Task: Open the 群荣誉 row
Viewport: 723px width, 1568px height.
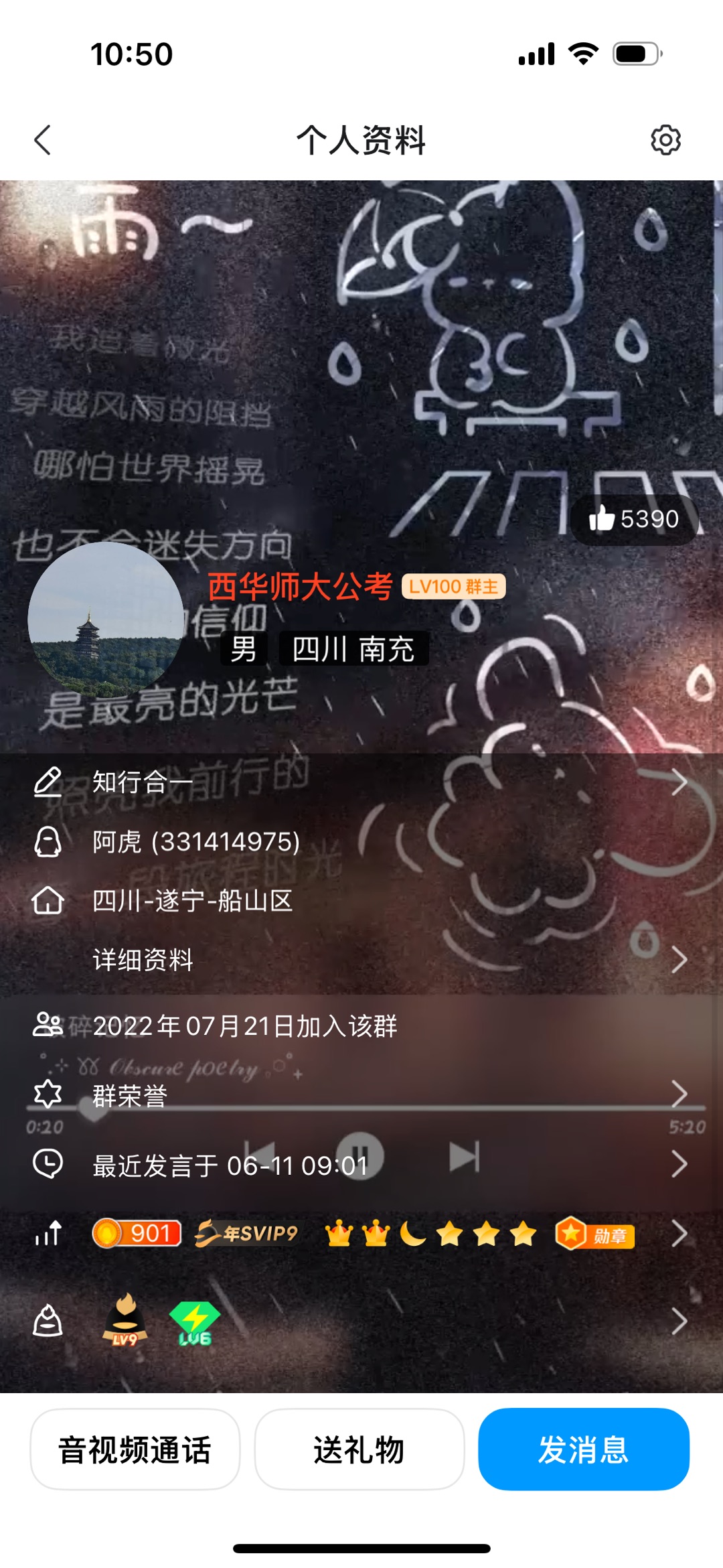Action: (361, 1096)
